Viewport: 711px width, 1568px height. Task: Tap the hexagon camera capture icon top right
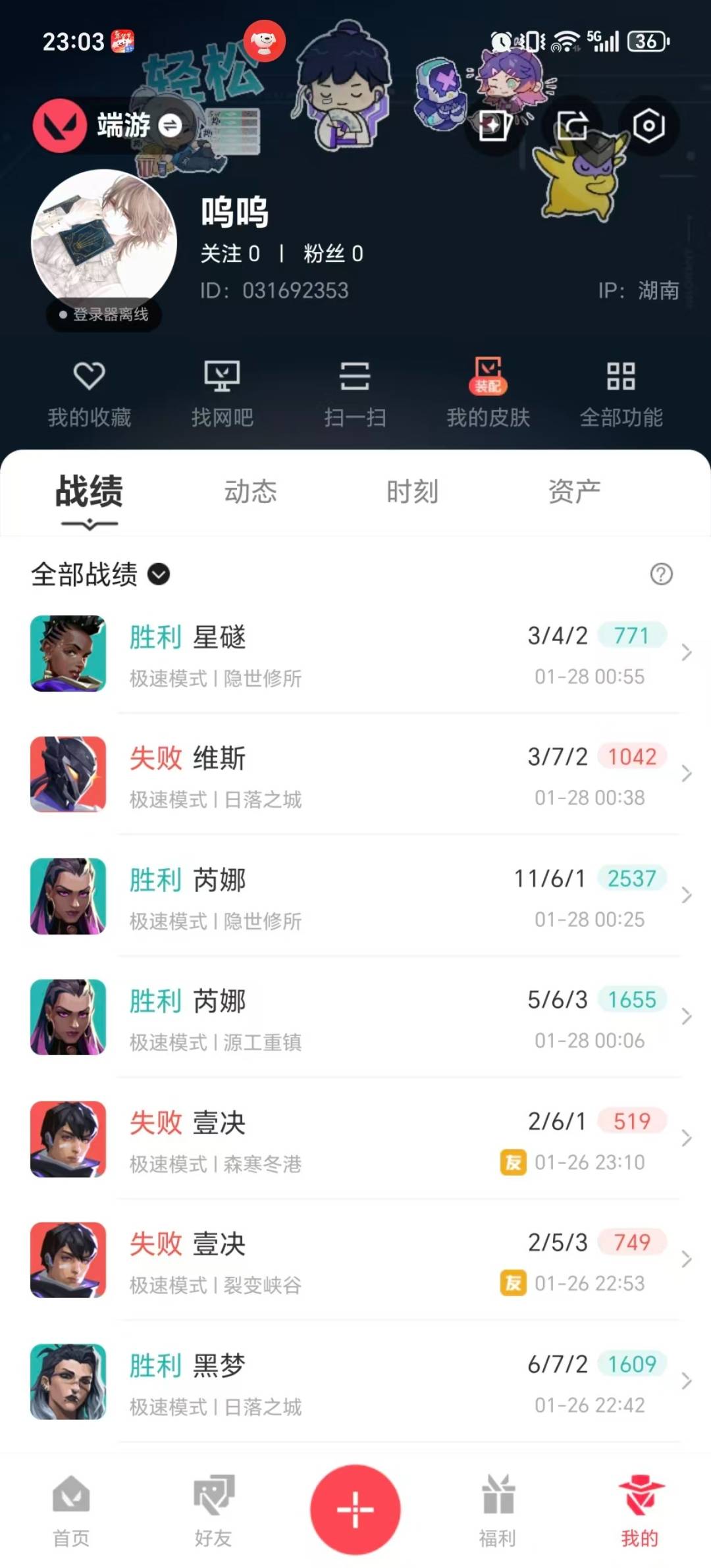point(648,126)
